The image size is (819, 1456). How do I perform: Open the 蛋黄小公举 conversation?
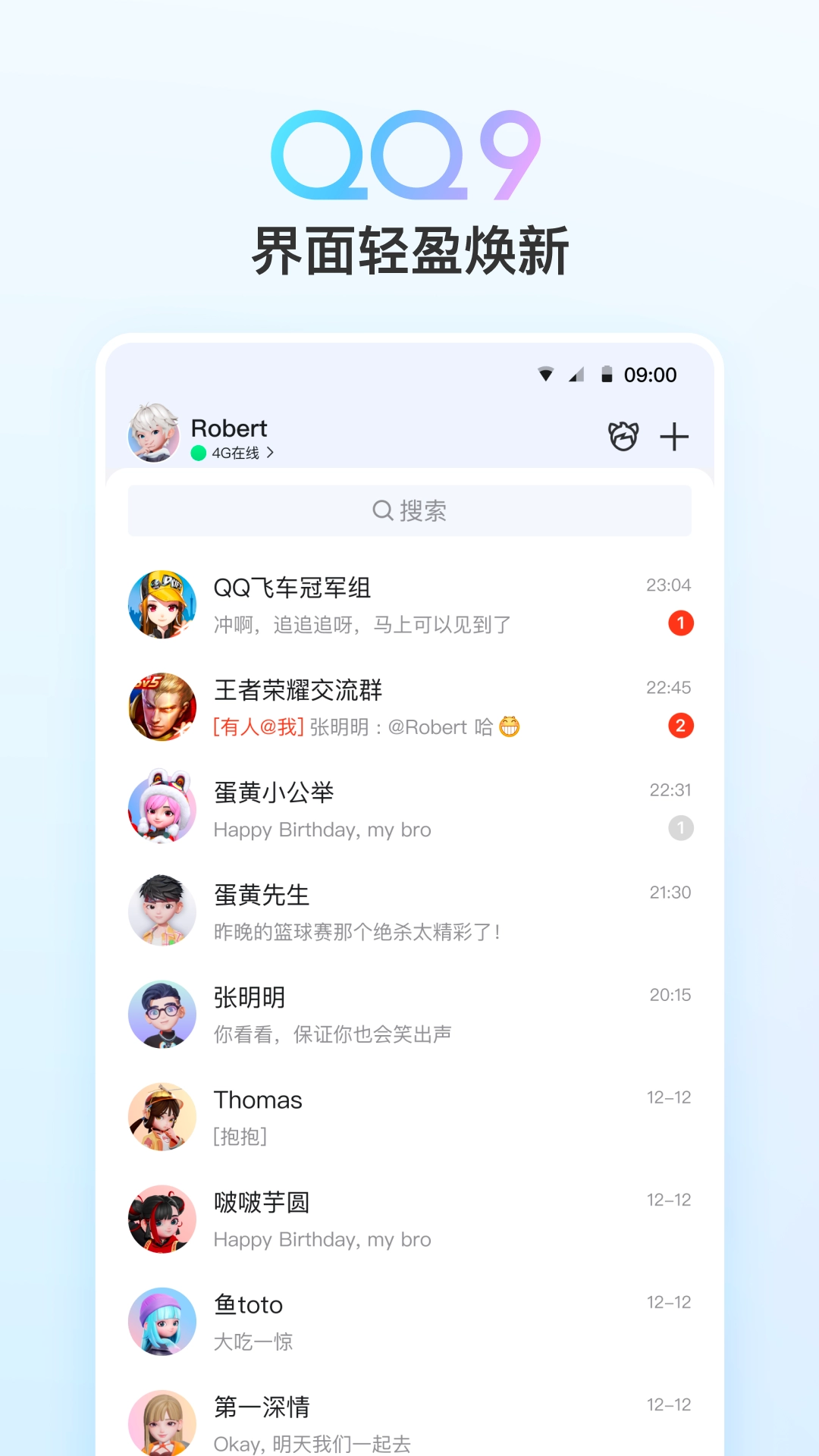pos(379,808)
